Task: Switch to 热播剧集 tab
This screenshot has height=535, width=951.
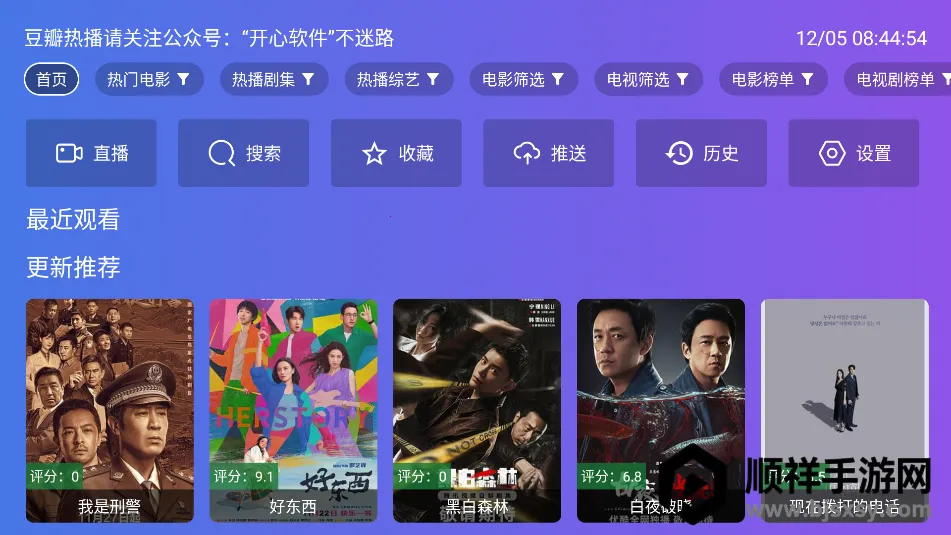Action: [x=273, y=80]
